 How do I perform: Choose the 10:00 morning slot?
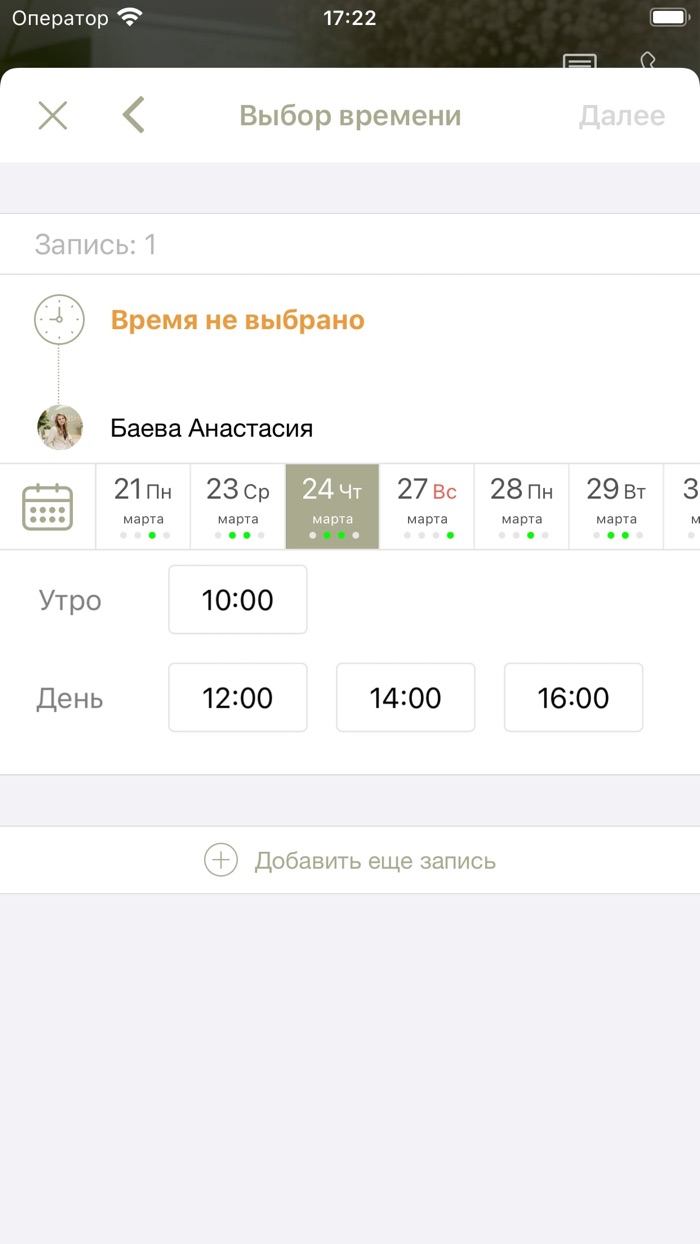point(238,600)
